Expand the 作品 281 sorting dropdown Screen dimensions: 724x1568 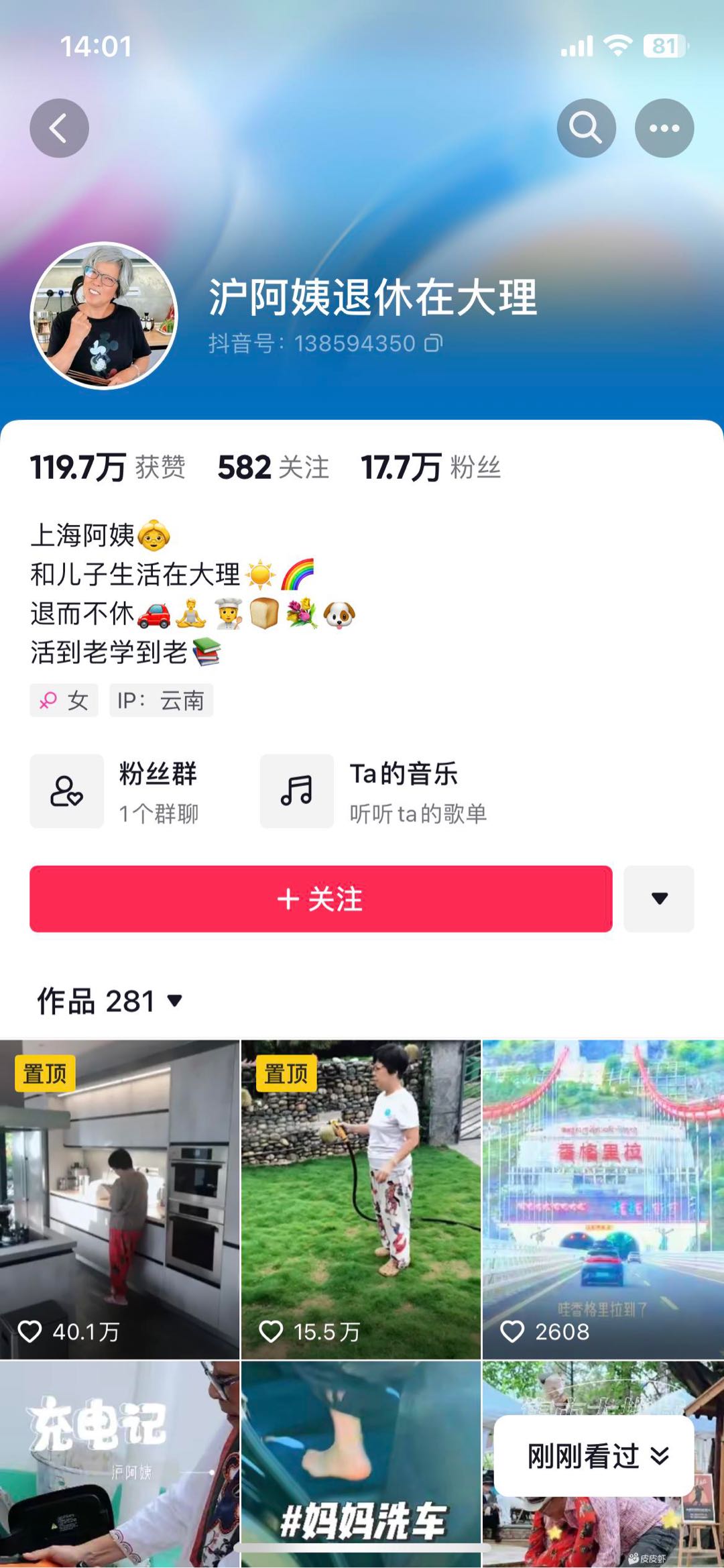pos(111,1001)
